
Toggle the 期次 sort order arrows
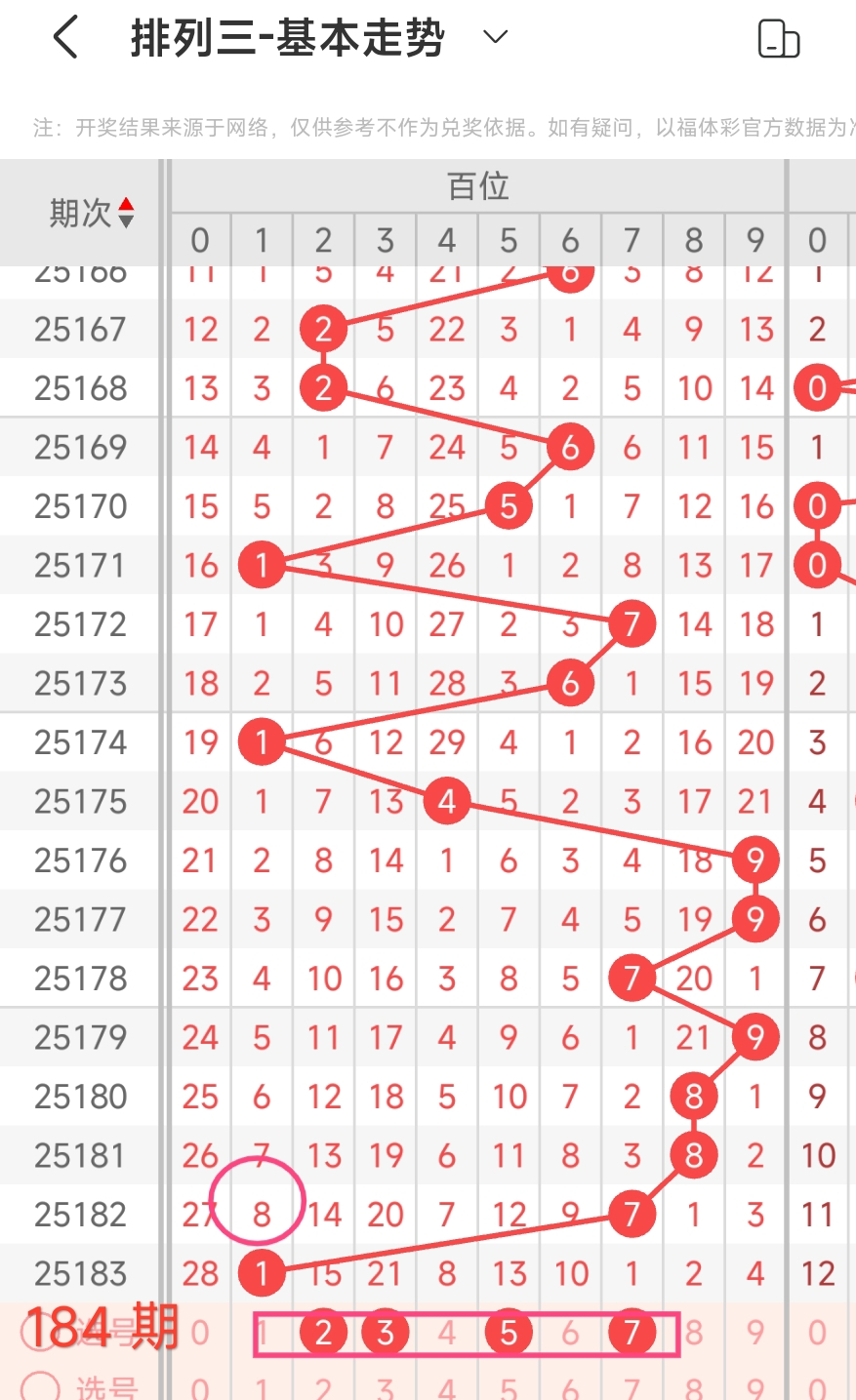pos(126,213)
